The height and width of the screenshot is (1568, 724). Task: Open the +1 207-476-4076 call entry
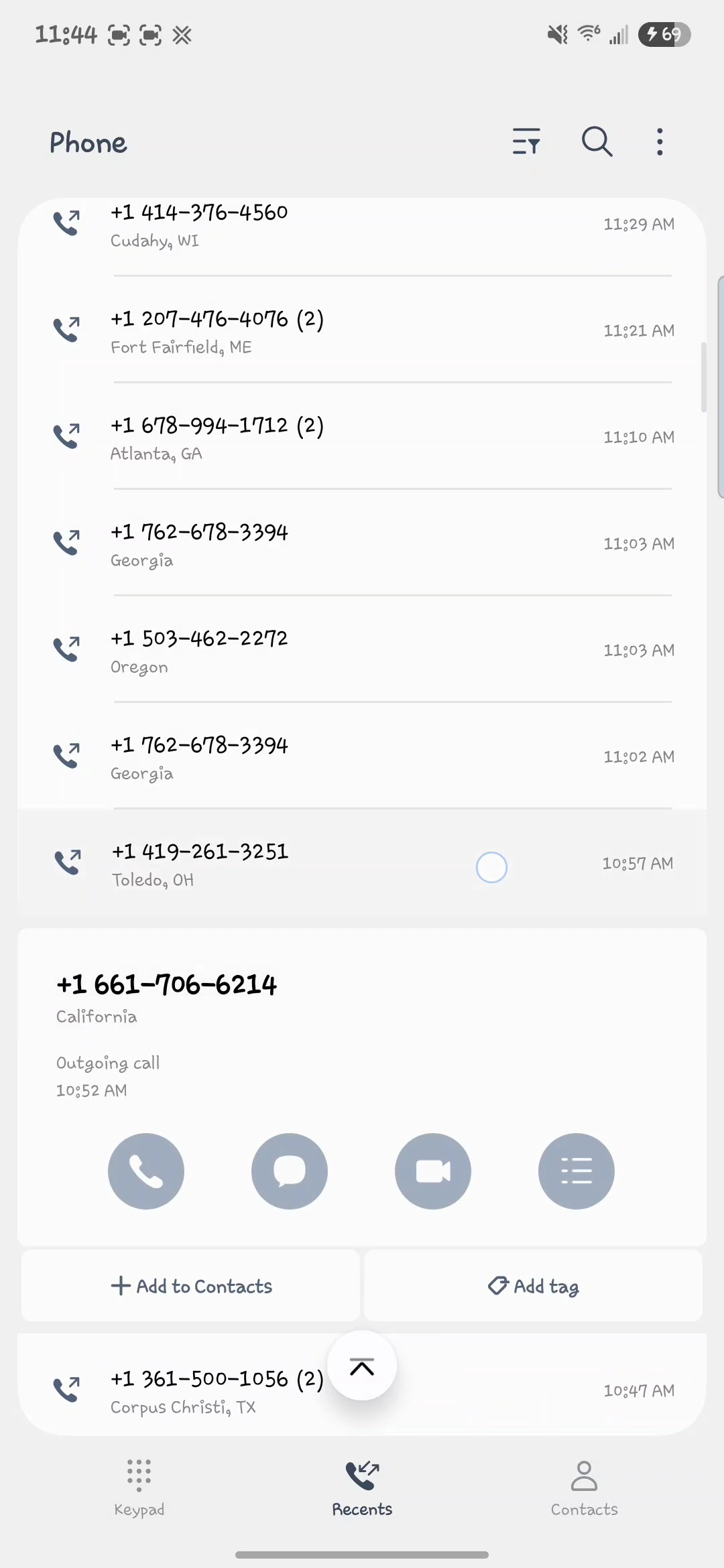click(x=362, y=331)
